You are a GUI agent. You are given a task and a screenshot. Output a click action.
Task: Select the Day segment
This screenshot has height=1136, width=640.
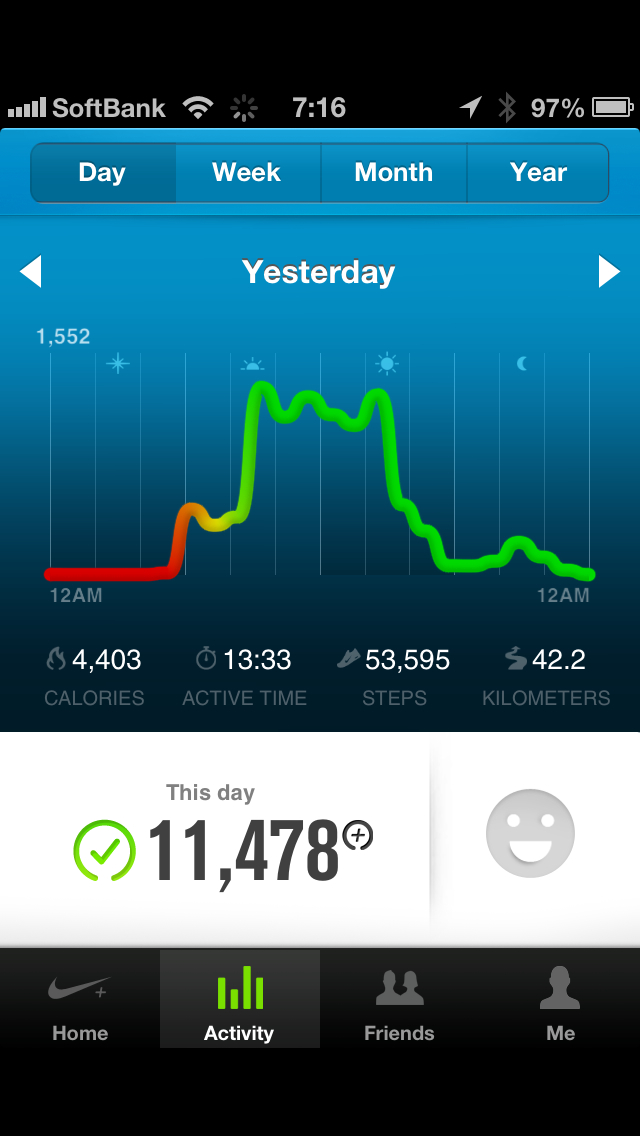[x=102, y=173]
